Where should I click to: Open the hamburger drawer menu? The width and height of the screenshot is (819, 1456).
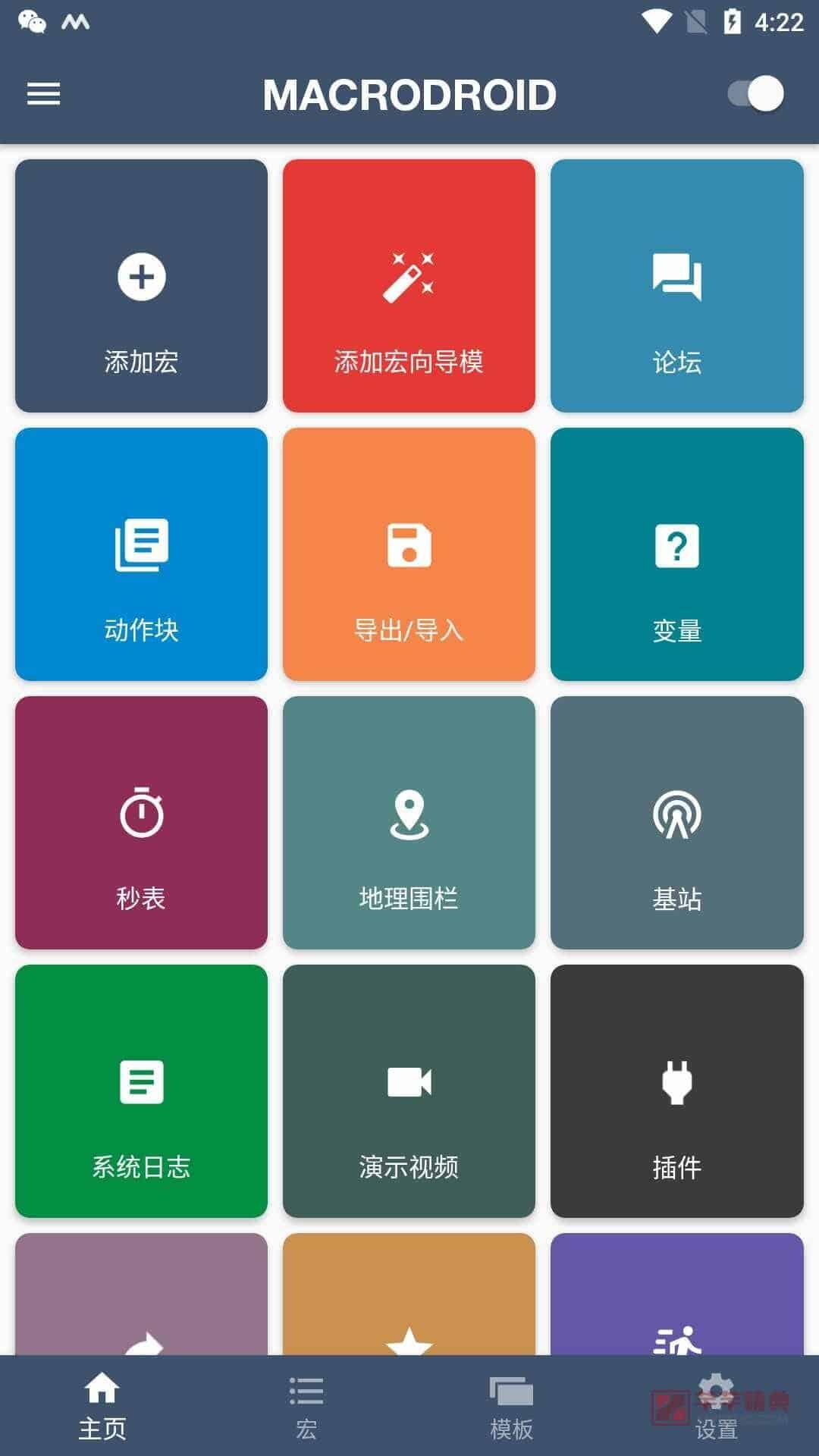point(43,94)
